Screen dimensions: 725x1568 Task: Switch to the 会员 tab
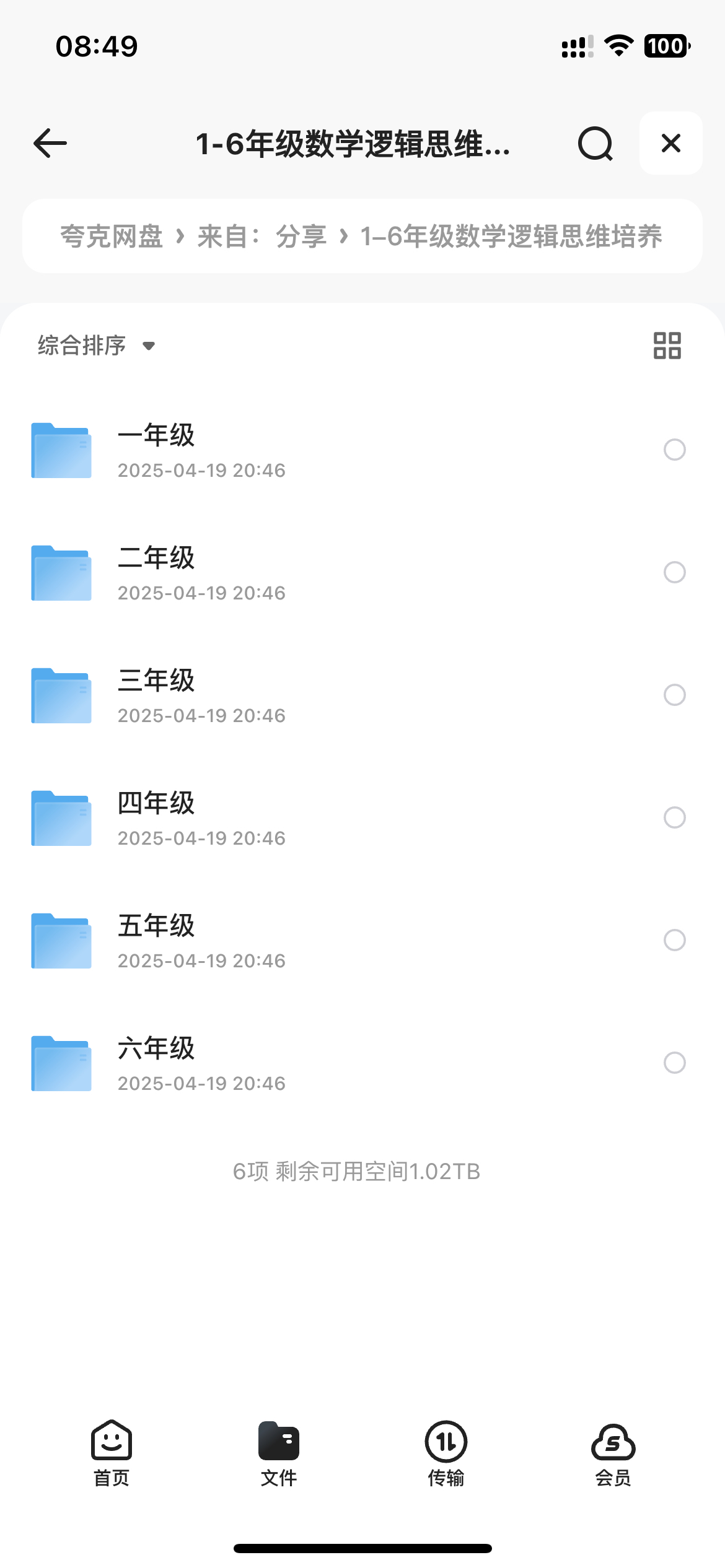pos(613,1453)
